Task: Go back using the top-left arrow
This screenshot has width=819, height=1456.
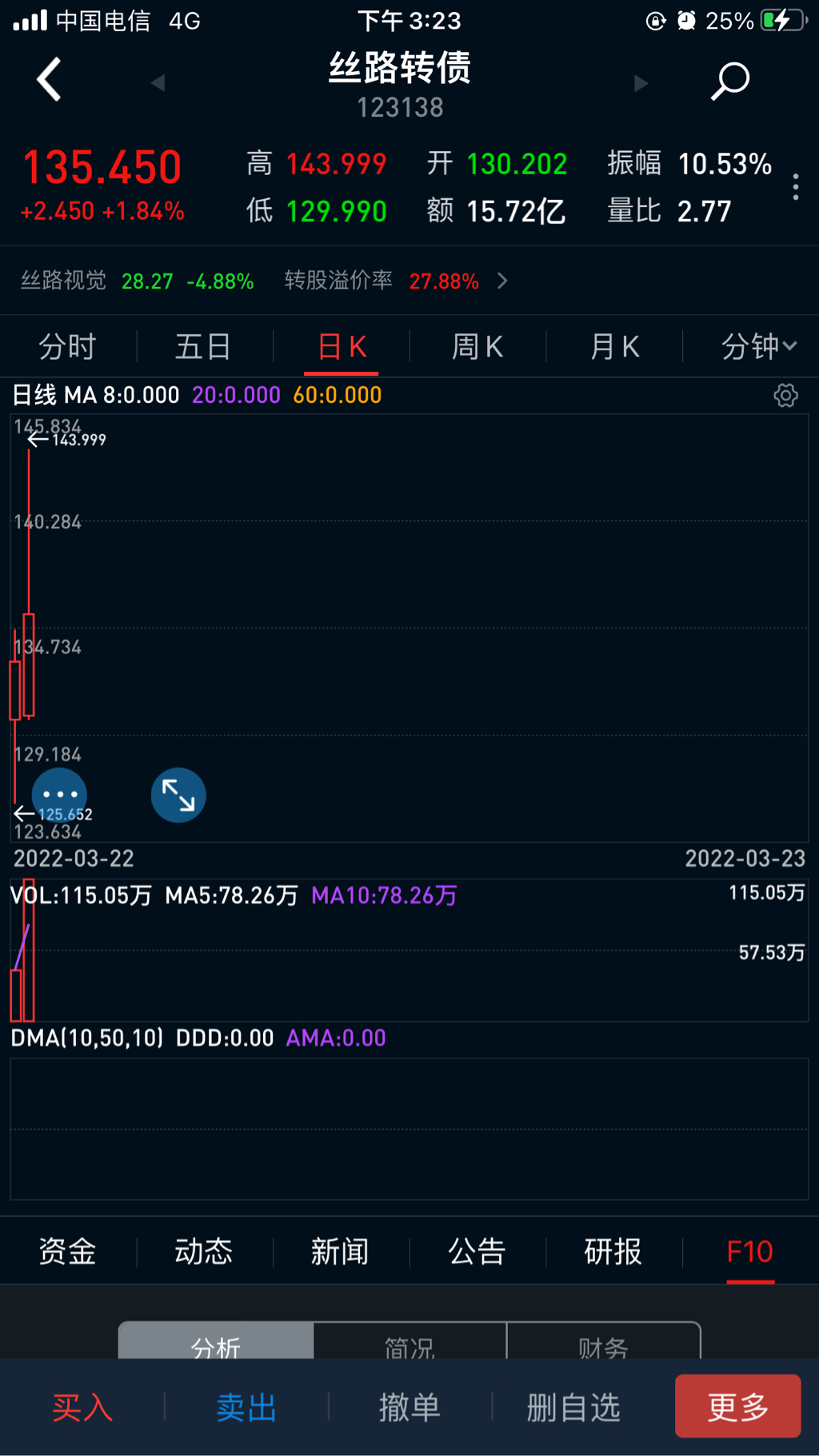Action: tap(49, 79)
